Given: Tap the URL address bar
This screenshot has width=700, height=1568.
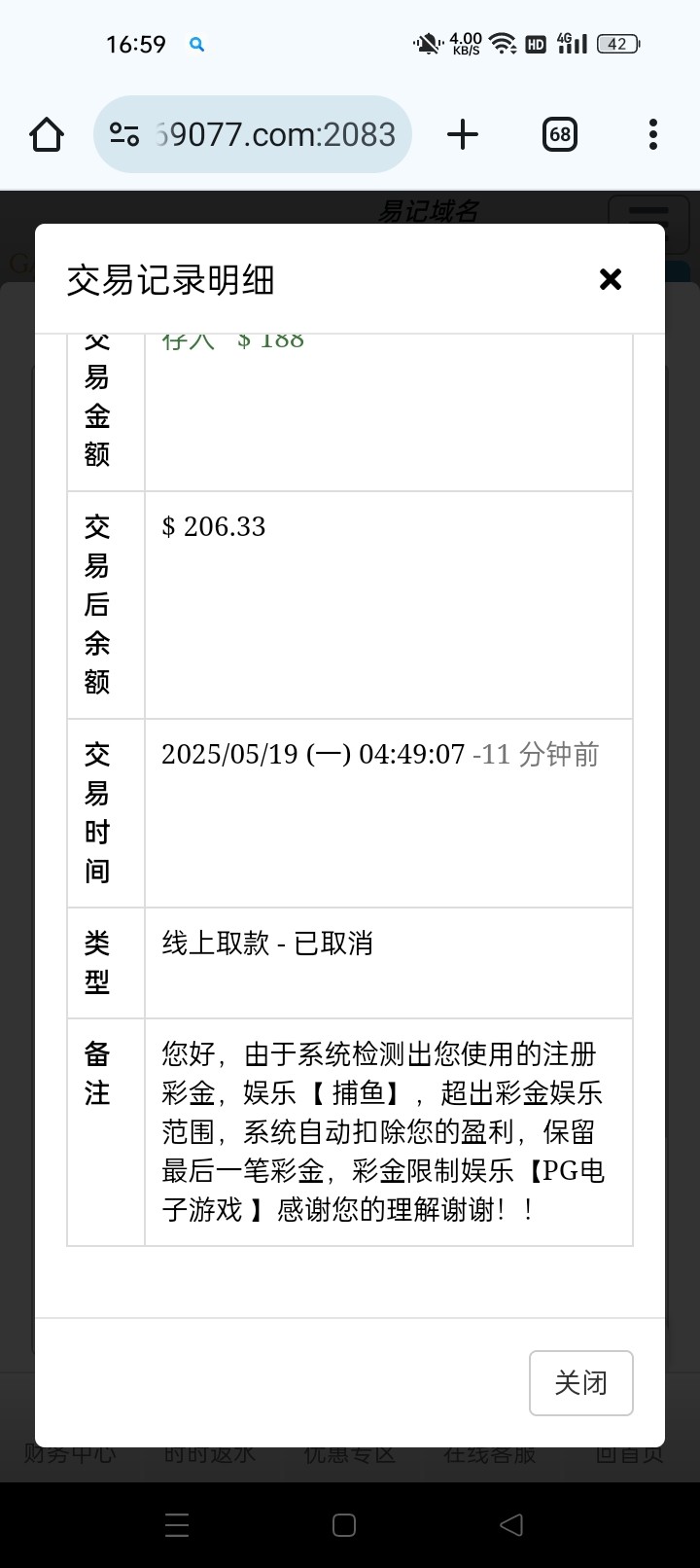Looking at the screenshot, I should (253, 134).
